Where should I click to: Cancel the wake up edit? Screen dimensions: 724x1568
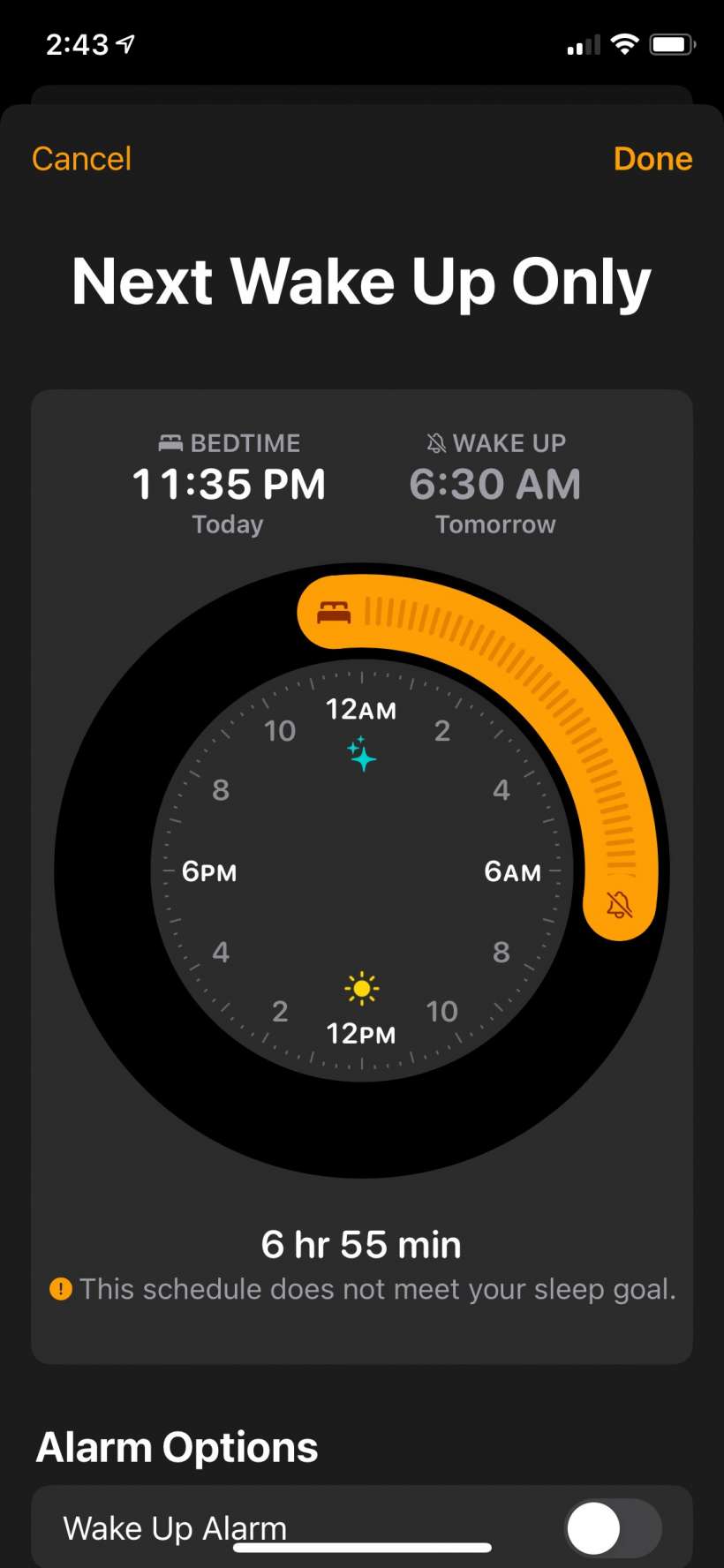[x=81, y=159]
